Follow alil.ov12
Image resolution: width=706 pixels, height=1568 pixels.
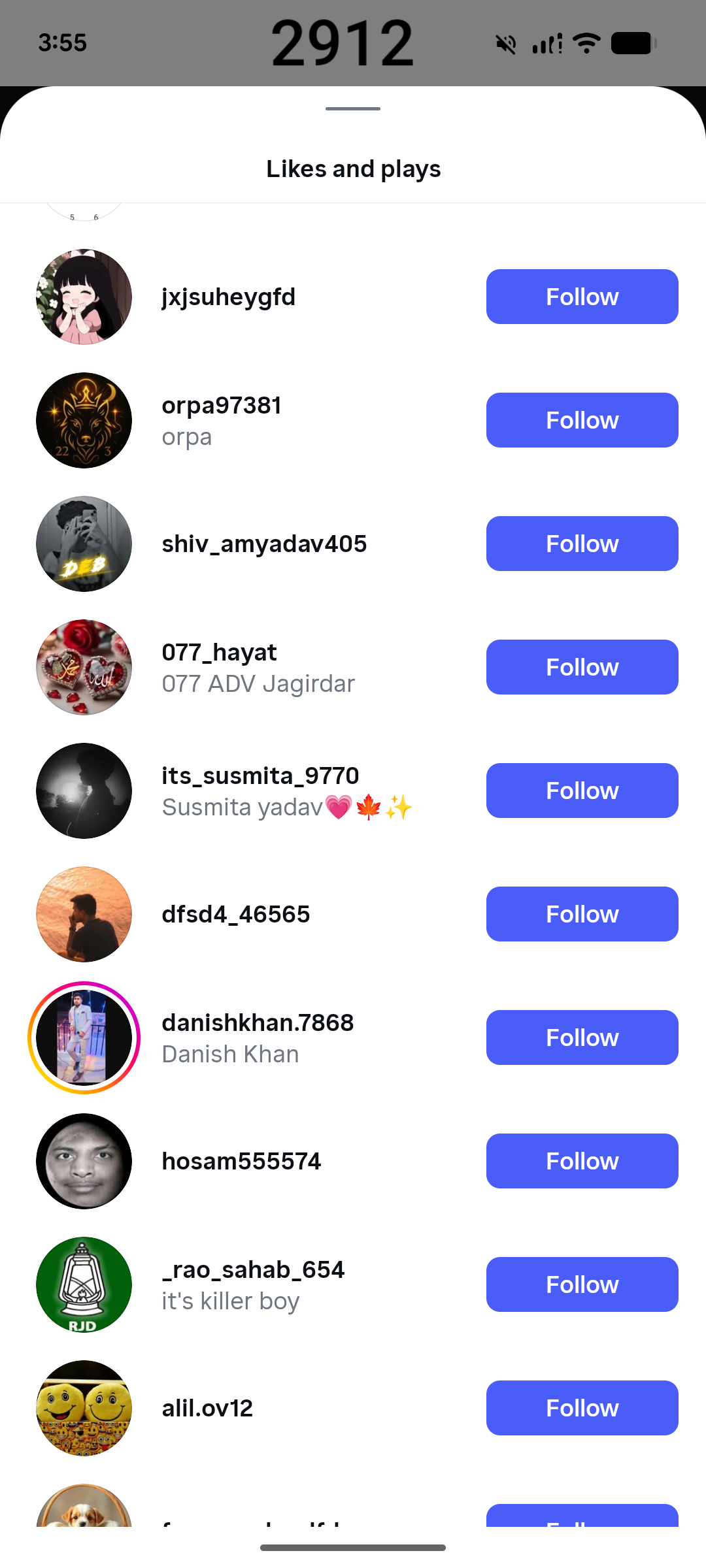[582, 1408]
